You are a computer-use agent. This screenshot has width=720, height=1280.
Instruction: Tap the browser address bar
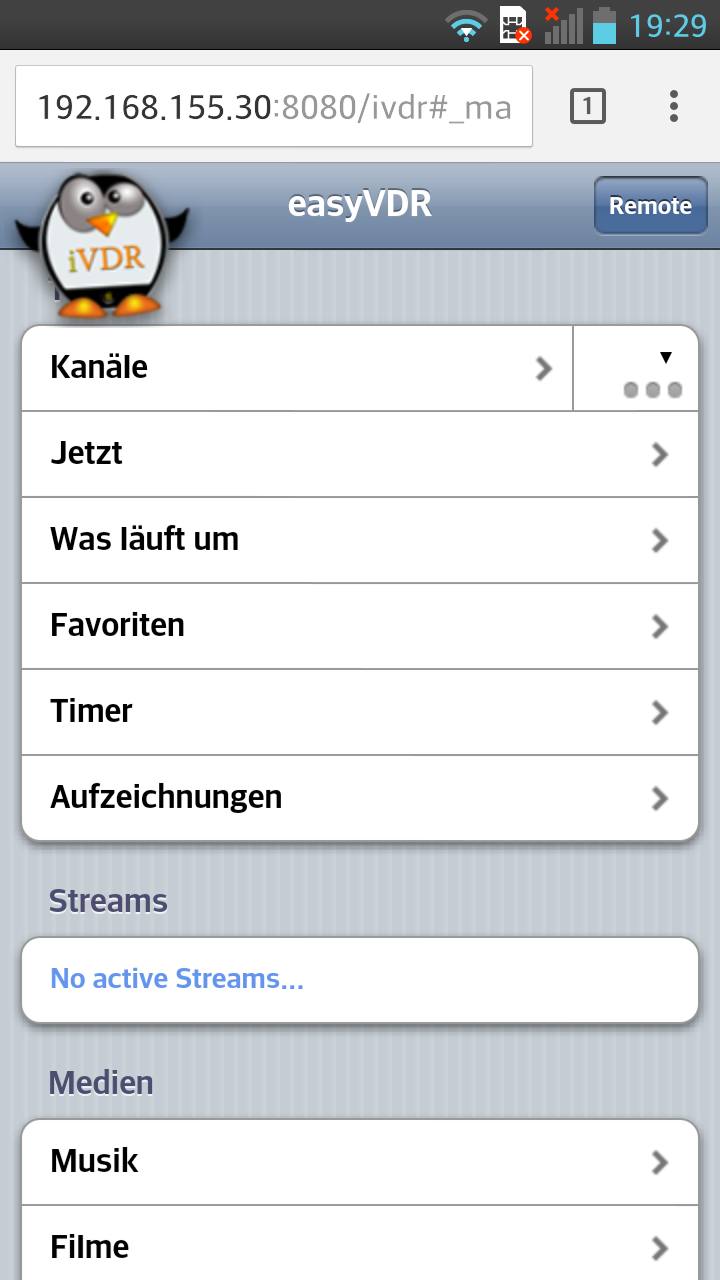273,107
